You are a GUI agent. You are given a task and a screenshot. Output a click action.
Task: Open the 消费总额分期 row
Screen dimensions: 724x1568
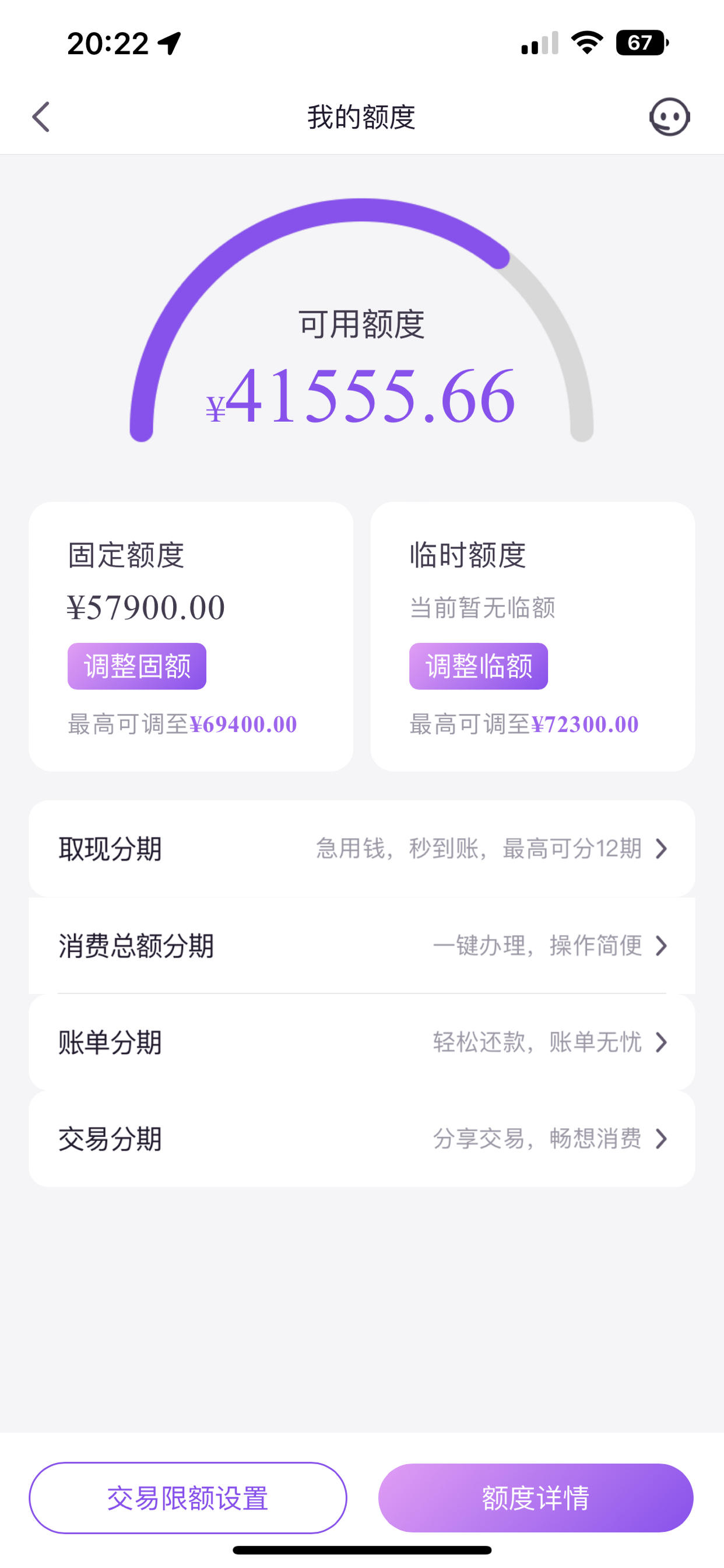pos(362,946)
